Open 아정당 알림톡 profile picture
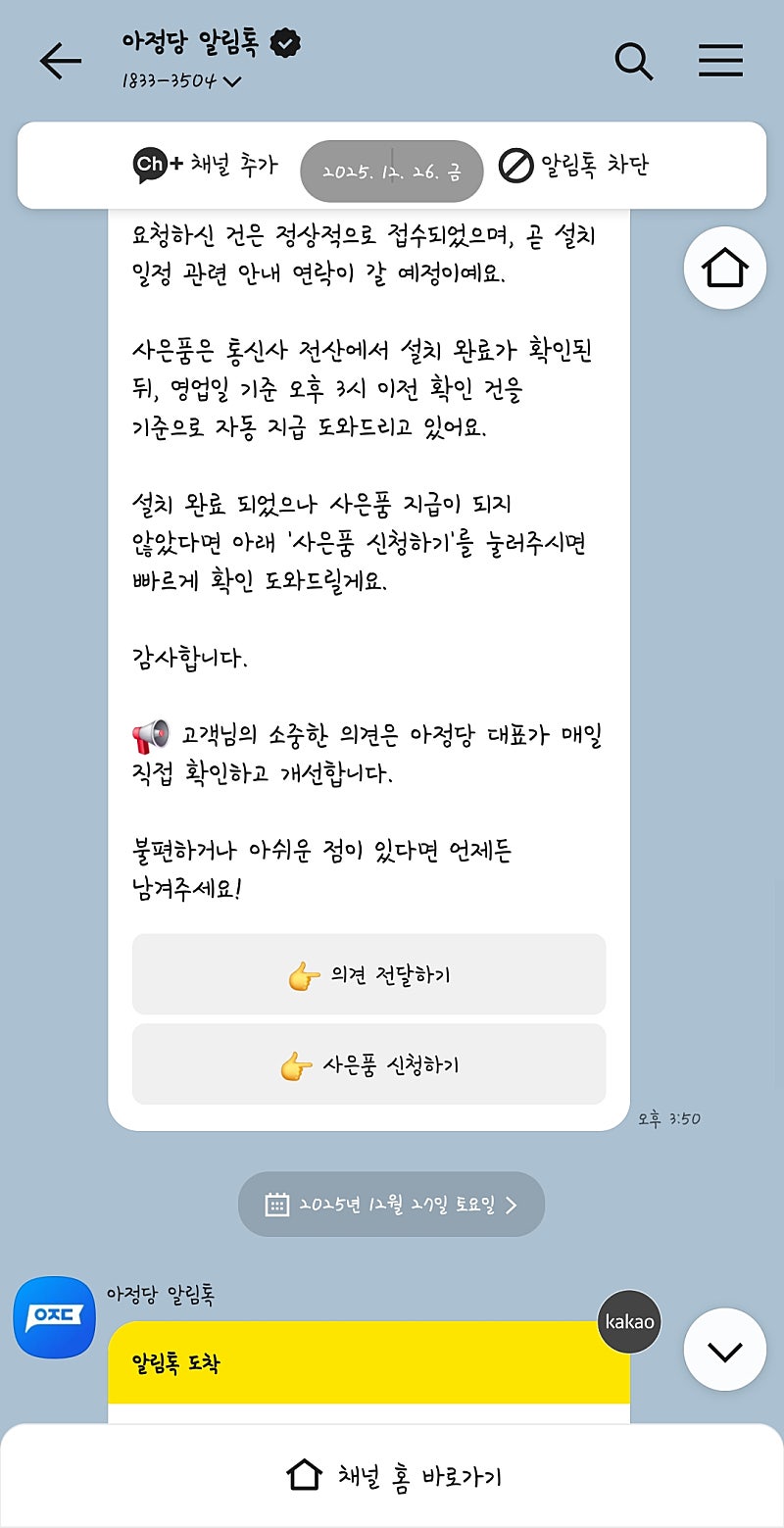Screen dimensions: 784x1528 (x=54, y=1317)
